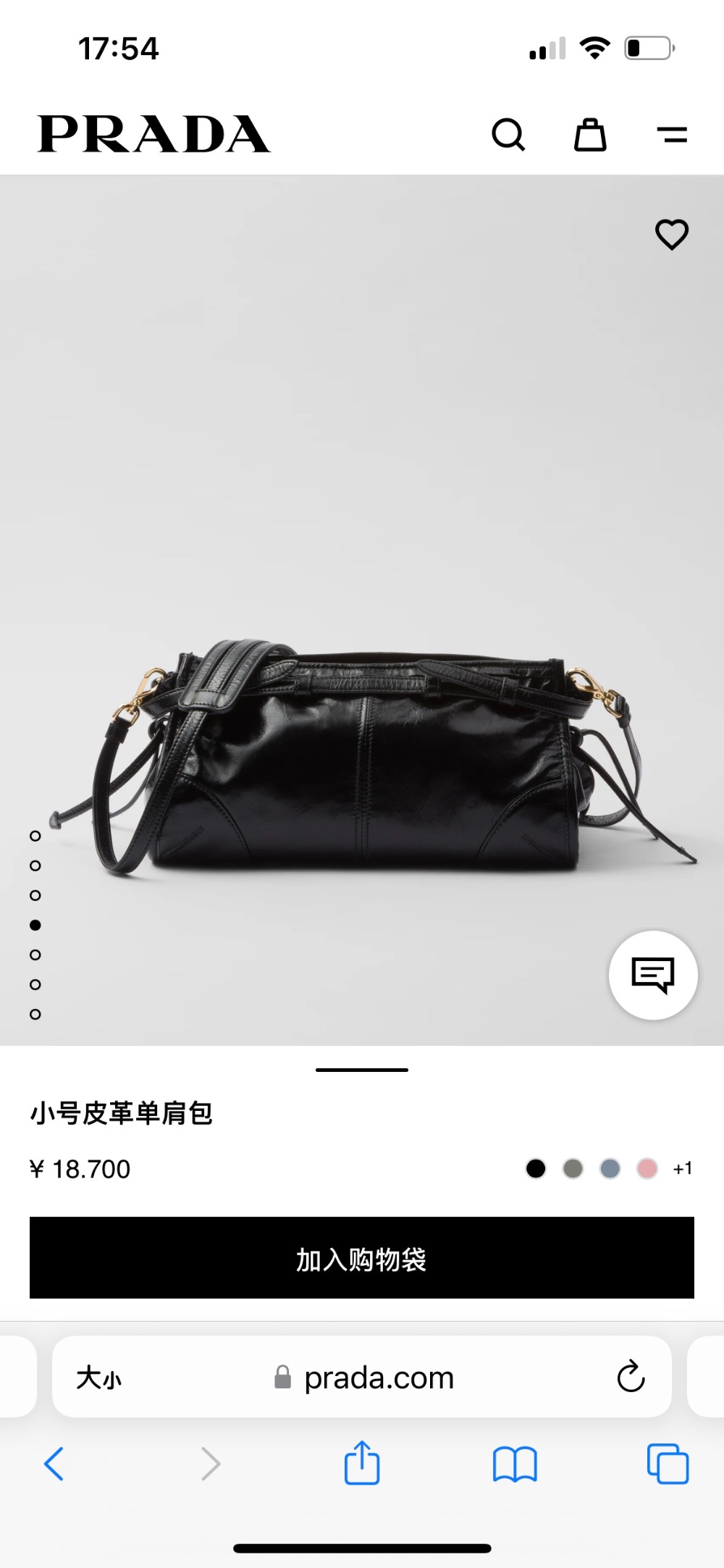
Task: Jump to the last image indicator dot
Action: 35,1014
